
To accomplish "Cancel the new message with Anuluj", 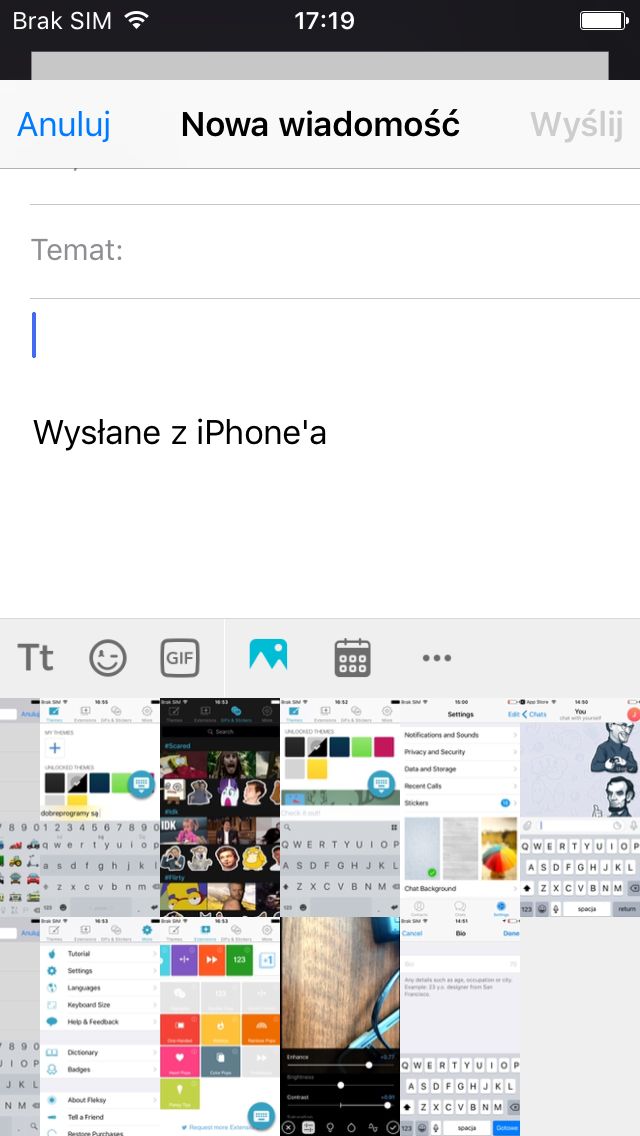I will (64, 125).
